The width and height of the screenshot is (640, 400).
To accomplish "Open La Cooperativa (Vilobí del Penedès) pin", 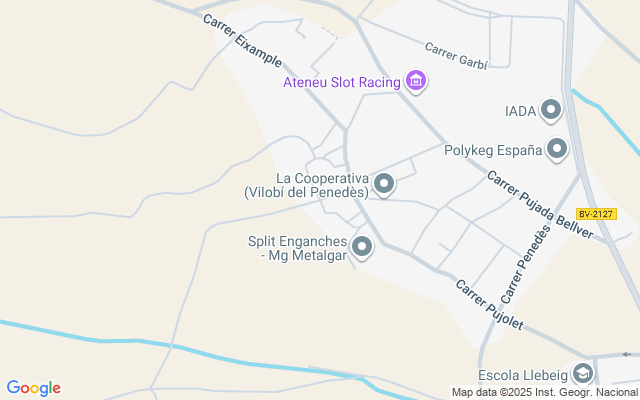I will (x=382, y=184).
